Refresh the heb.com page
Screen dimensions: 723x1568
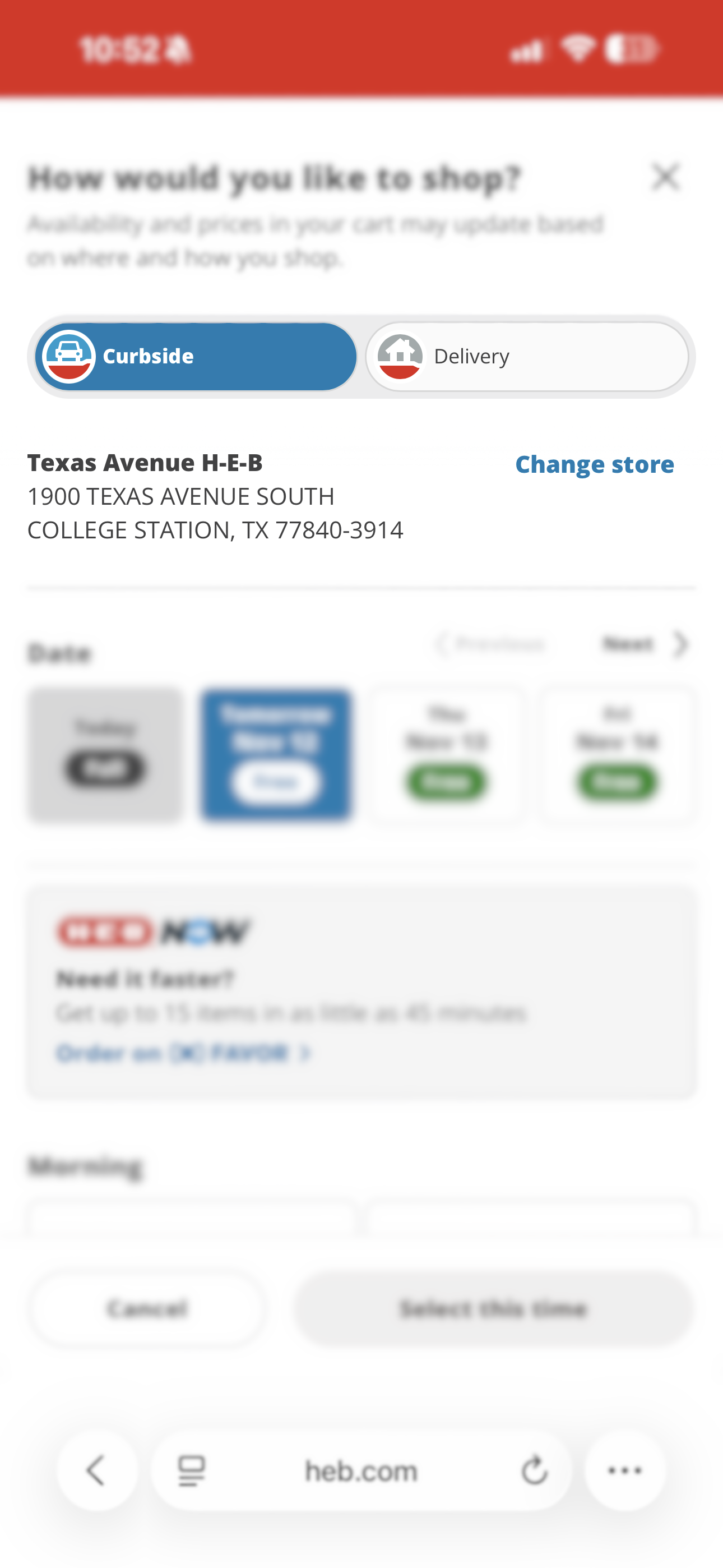pyautogui.click(x=534, y=1471)
